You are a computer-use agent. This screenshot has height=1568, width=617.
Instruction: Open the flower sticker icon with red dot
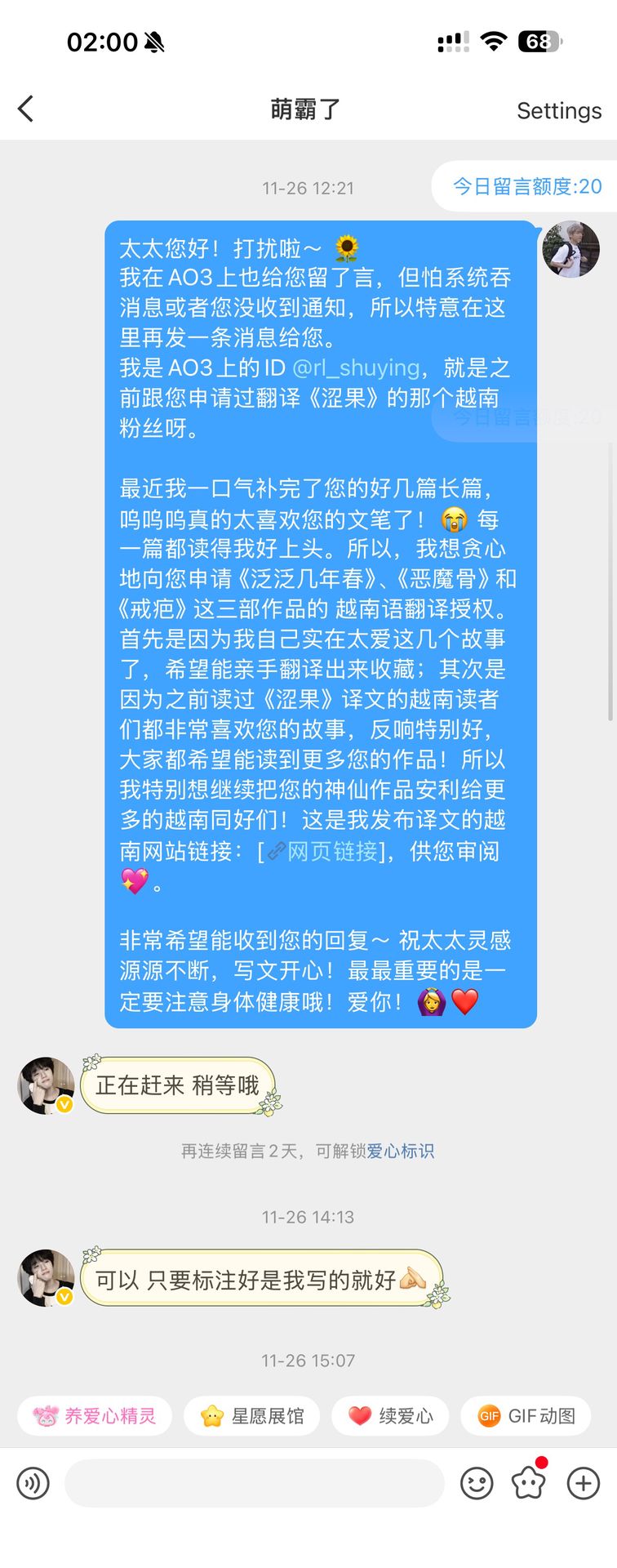[x=529, y=1483]
